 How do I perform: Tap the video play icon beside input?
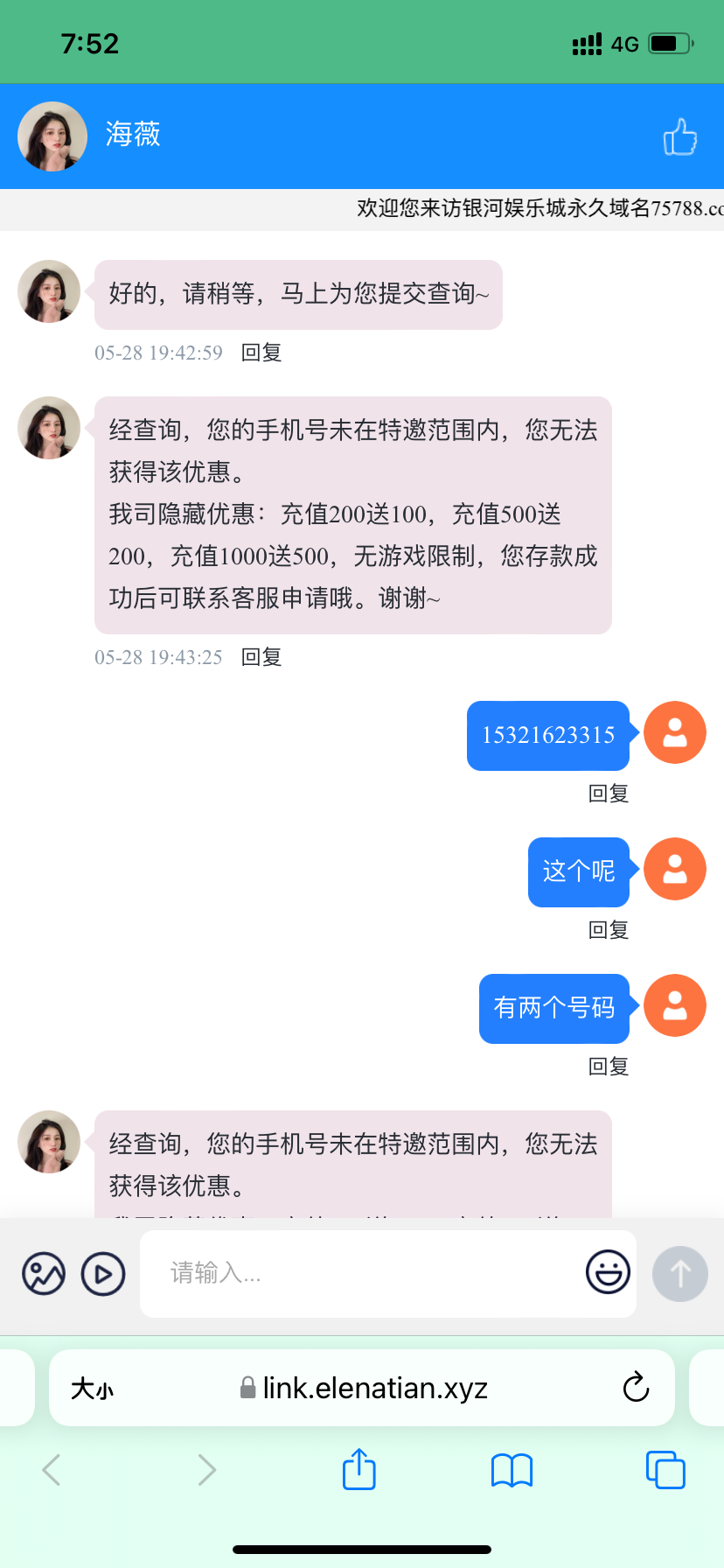[x=102, y=1273]
